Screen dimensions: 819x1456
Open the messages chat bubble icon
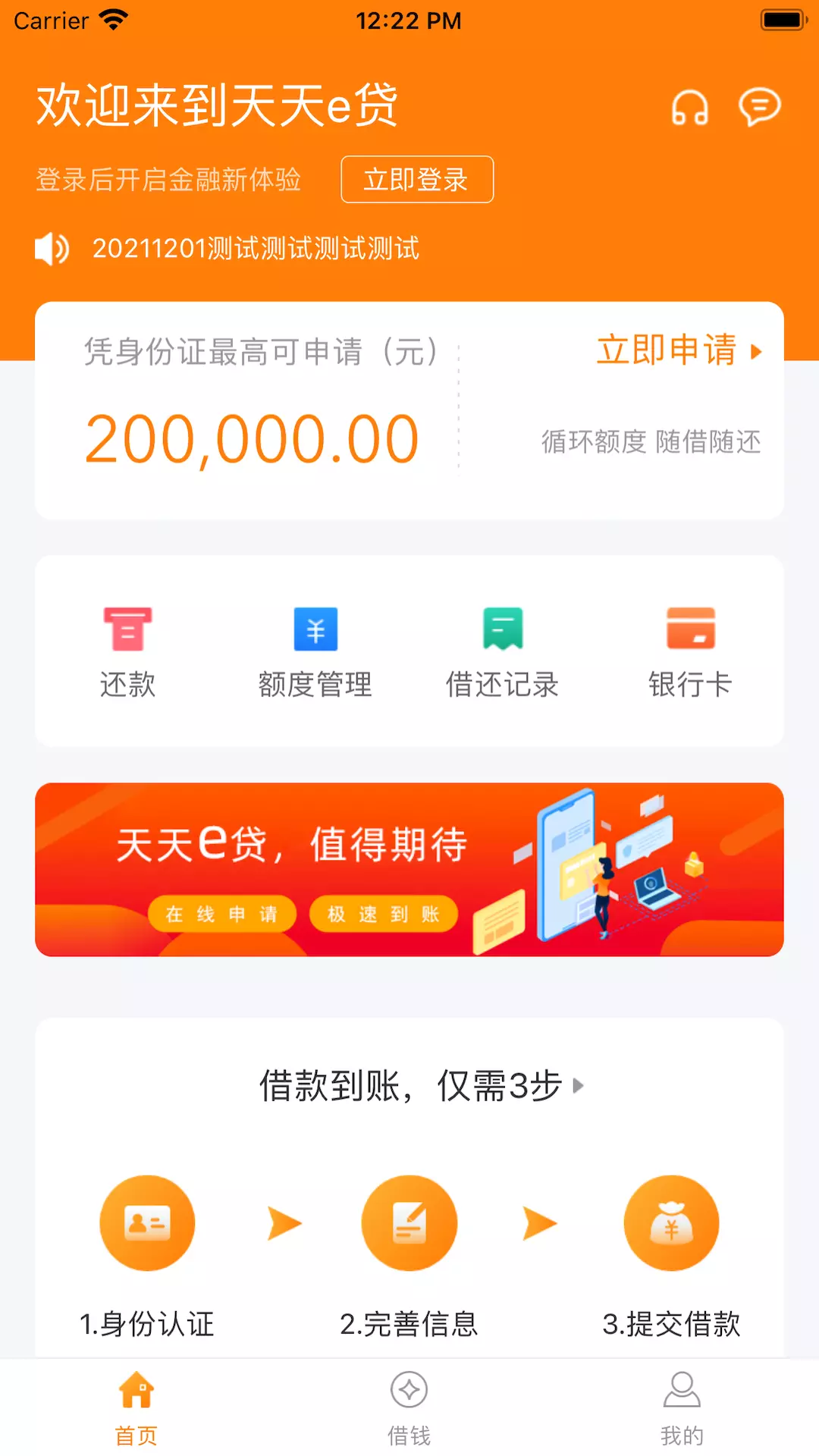(760, 106)
